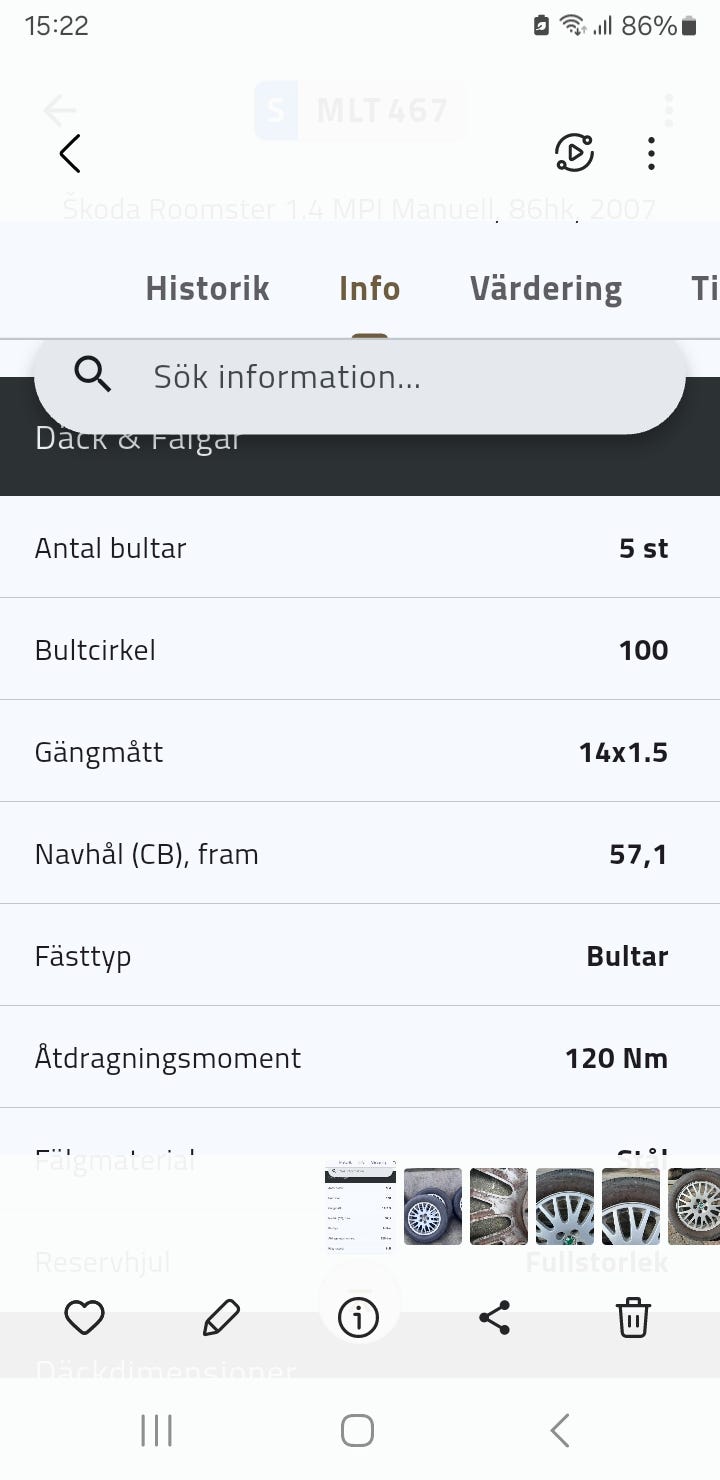Open recent apps from the navigation bar
Viewport: 720px width, 1480px height.
pyautogui.click(x=156, y=1431)
